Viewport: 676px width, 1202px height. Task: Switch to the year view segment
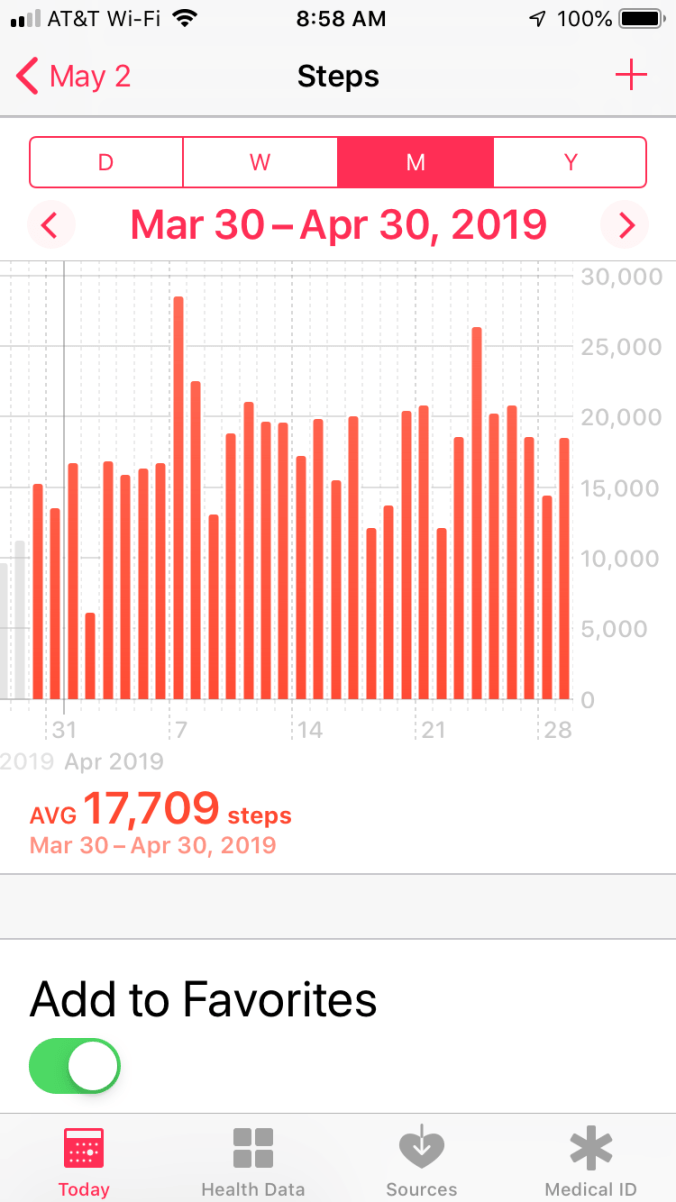[x=570, y=162]
